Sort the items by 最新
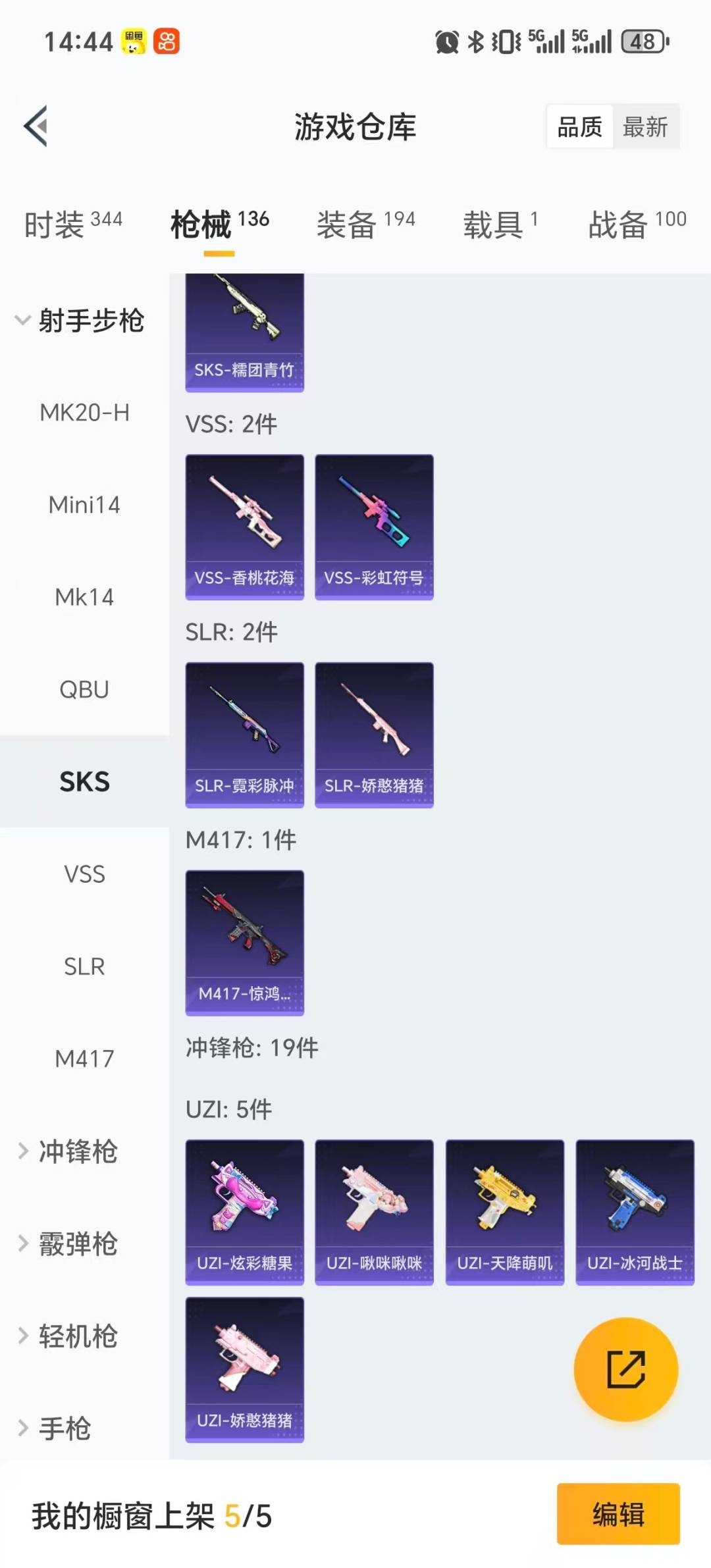The width and height of the screenshot is (711, 1568). [645, 126]
